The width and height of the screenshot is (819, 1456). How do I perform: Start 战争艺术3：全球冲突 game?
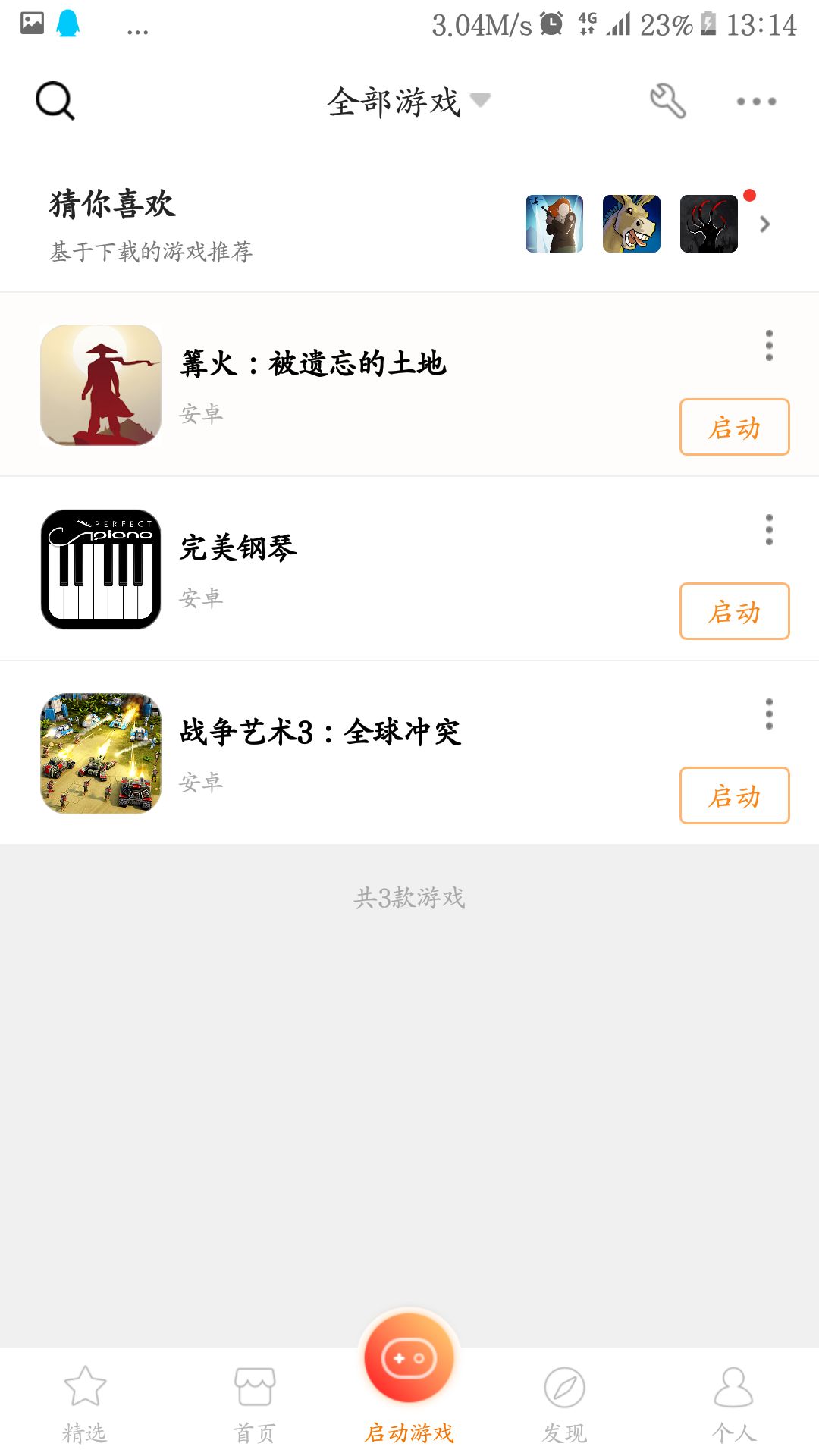[x=733, y=796]
